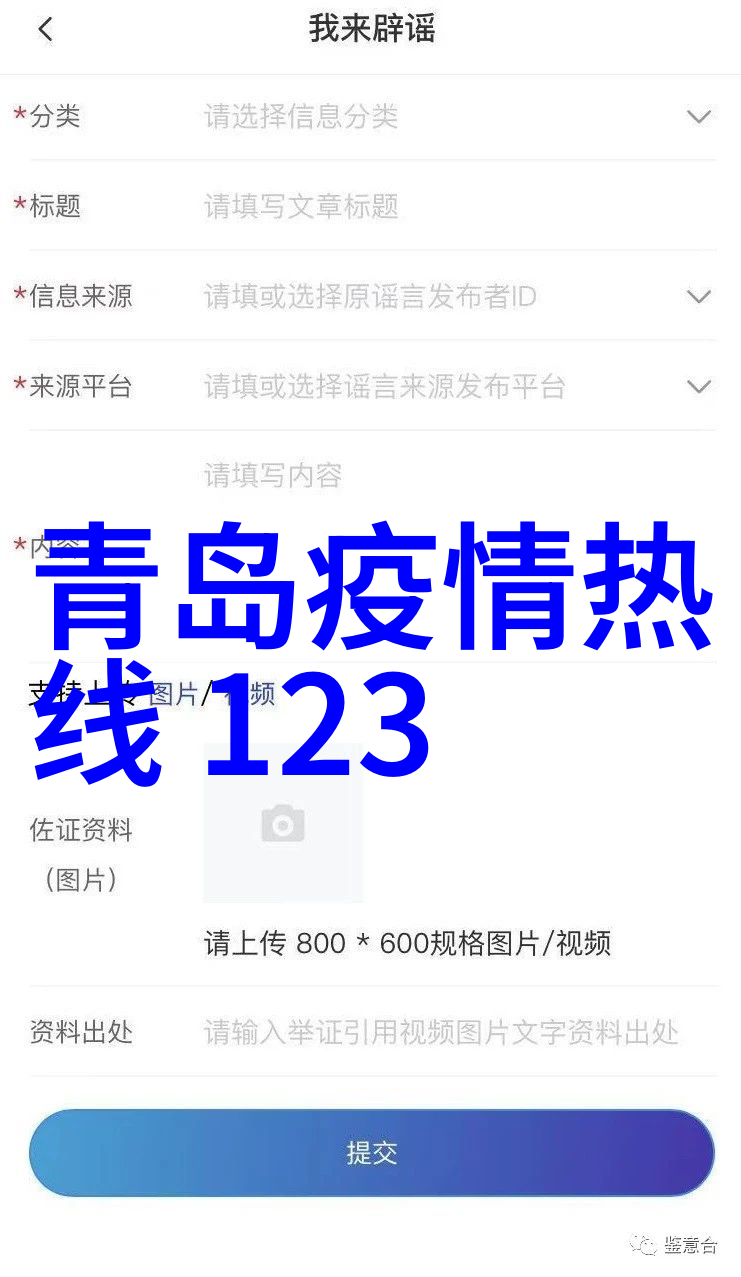The image size is (741, 1277).
Task: Open the 信息来源 publisher ID dropdown
Action: pos(698,297)
